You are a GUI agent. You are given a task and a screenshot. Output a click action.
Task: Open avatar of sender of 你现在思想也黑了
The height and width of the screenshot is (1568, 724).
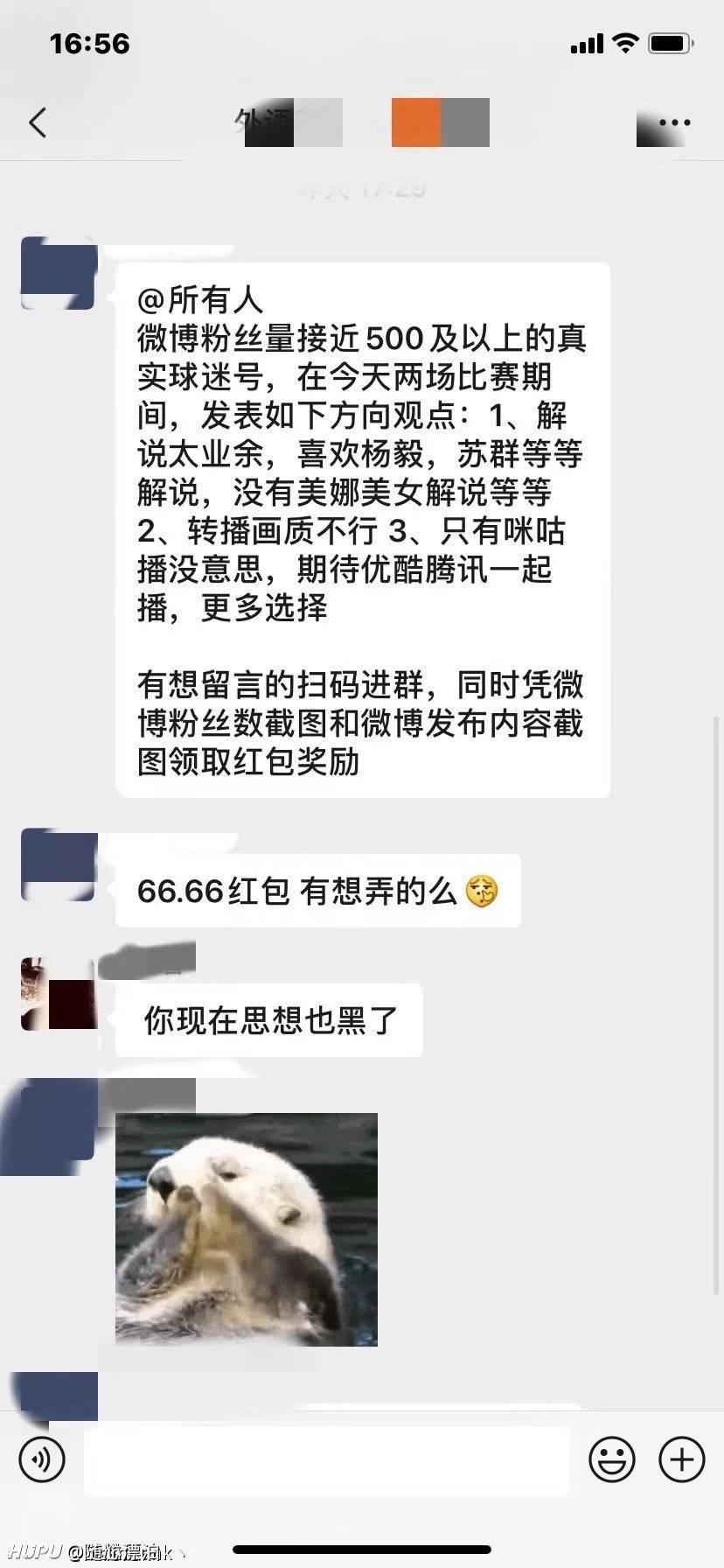coord(58,994)
